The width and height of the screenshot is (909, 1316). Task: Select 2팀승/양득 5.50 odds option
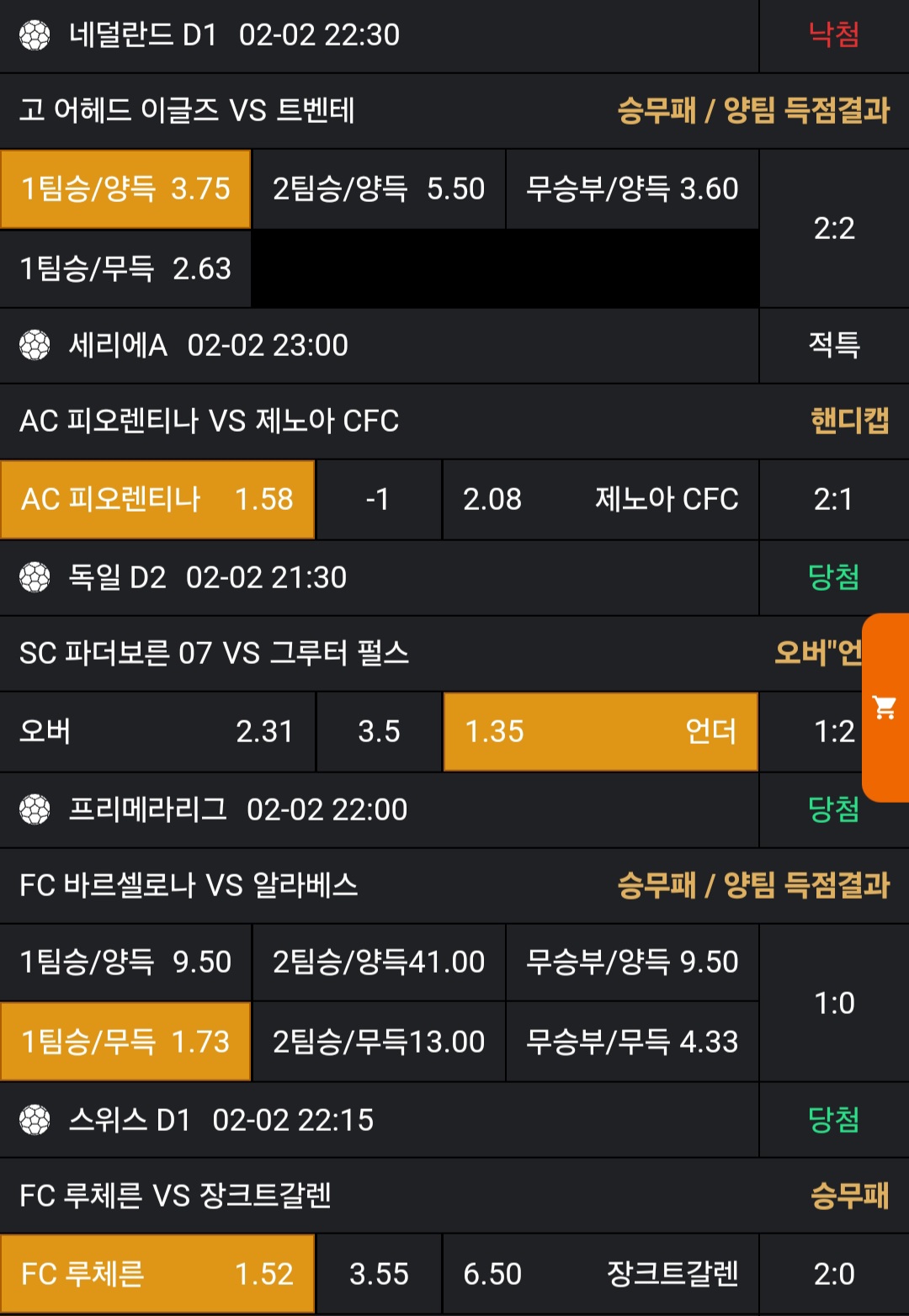tap(379, 189)
